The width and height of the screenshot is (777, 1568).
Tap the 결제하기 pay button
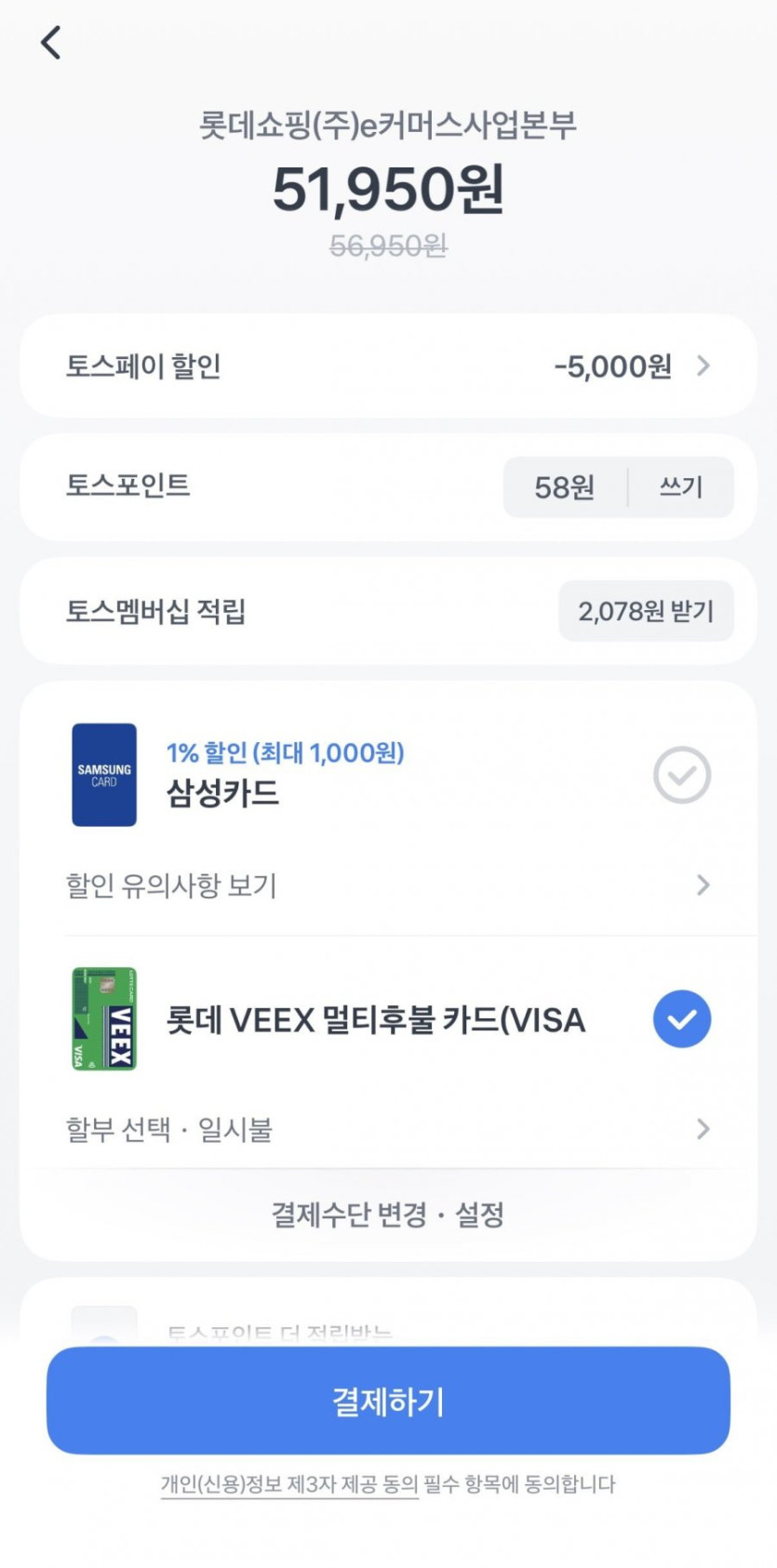(x=388, y=1401)
